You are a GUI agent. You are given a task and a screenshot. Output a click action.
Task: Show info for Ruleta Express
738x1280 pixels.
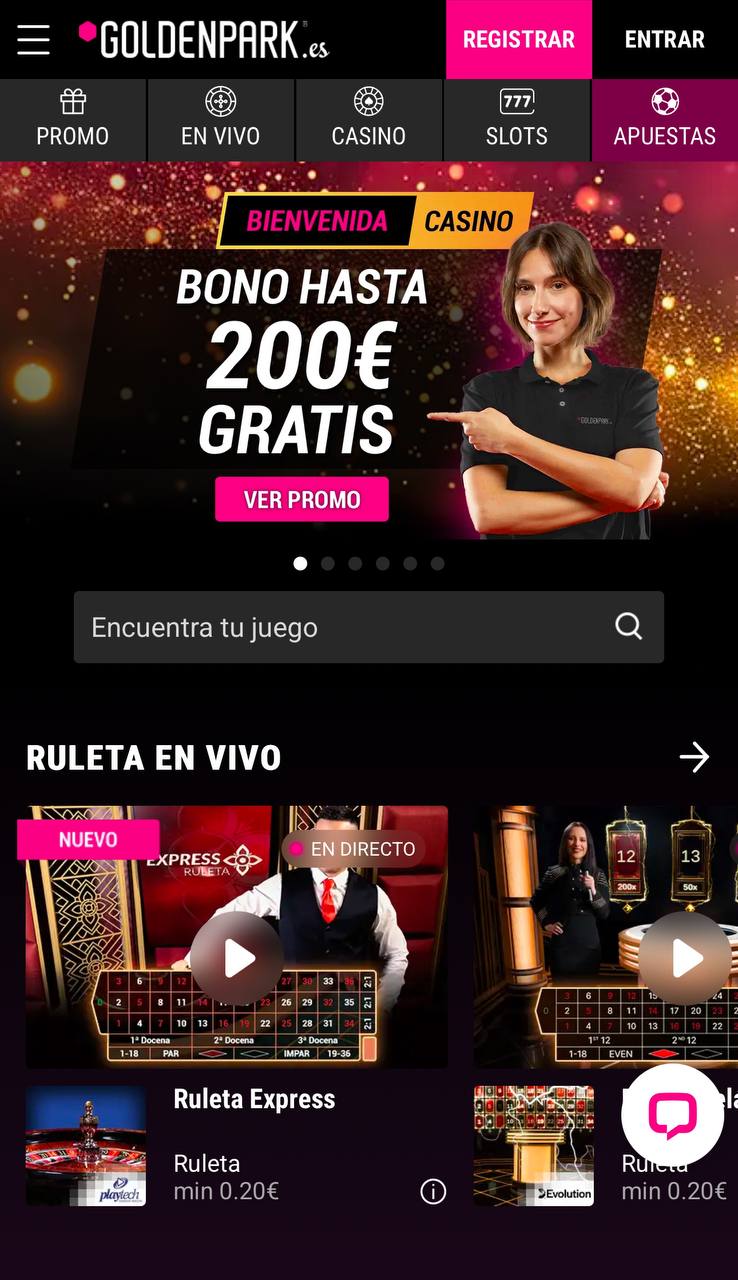[433, 1191]
